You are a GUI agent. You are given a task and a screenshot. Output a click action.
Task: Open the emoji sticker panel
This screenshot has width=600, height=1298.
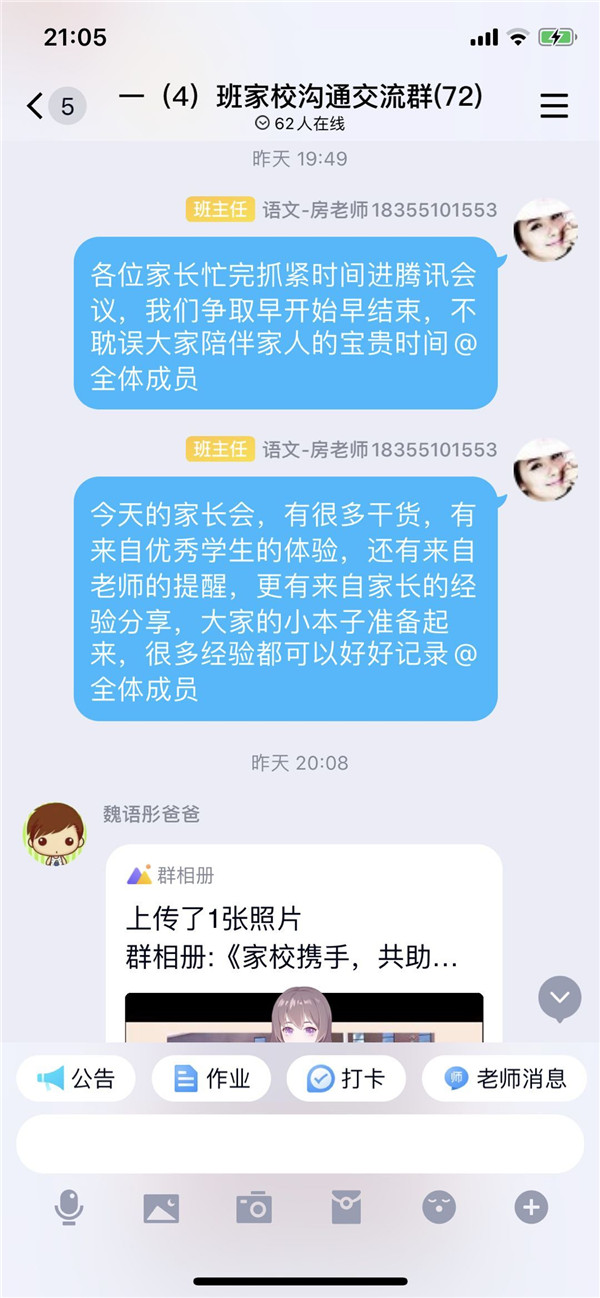[x=439, y=1208]
